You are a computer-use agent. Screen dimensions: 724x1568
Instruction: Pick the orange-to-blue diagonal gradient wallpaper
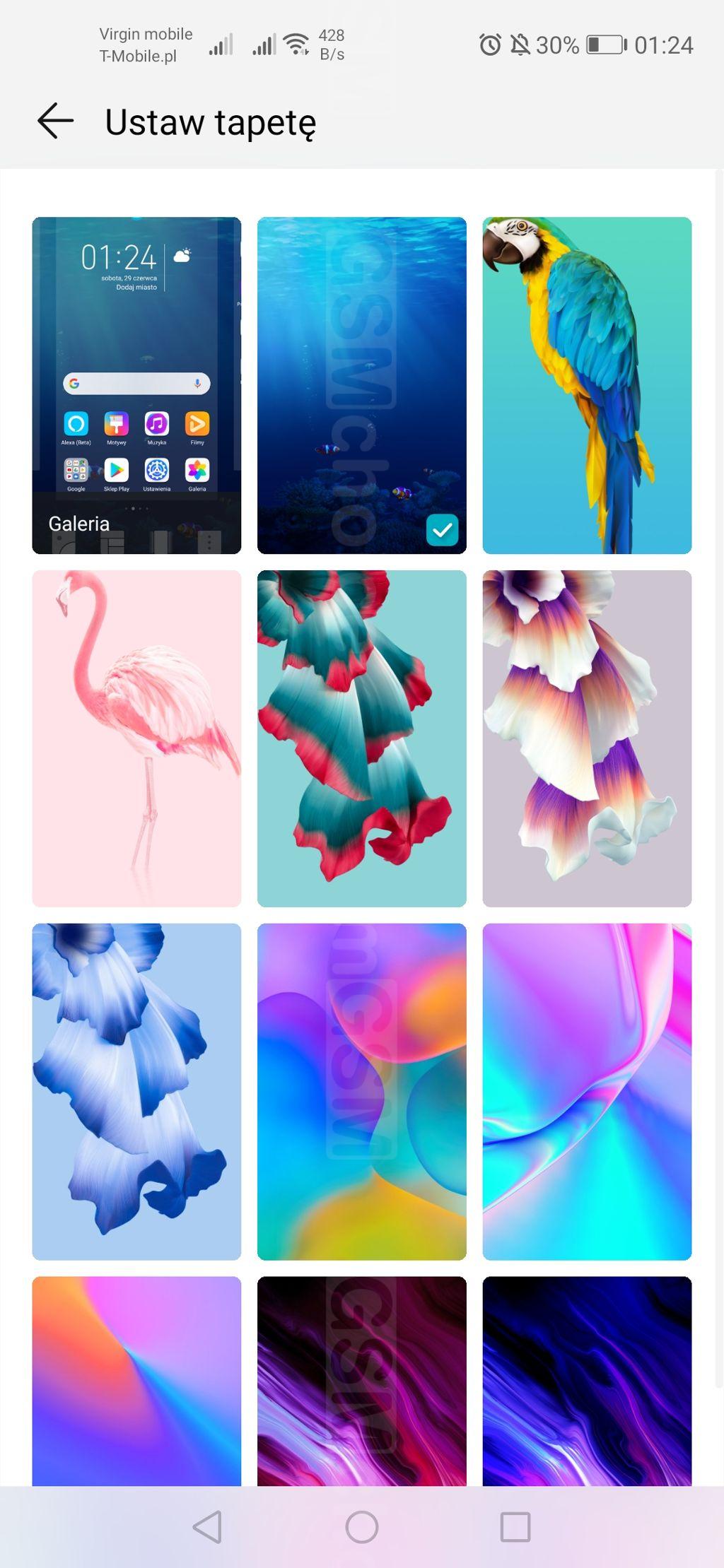point(136,1381)
